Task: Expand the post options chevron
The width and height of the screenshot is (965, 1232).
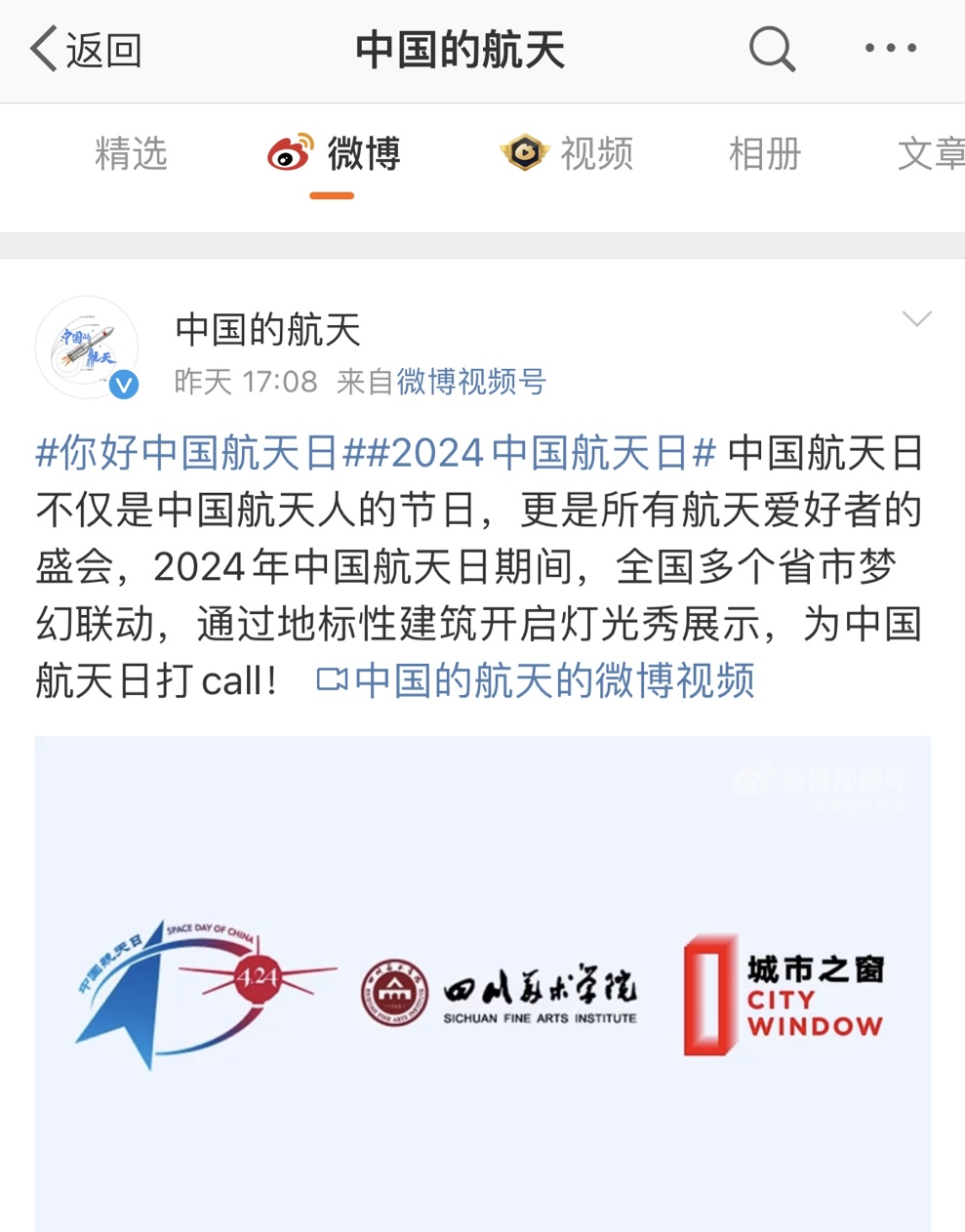Action: (x=916, y=319)
